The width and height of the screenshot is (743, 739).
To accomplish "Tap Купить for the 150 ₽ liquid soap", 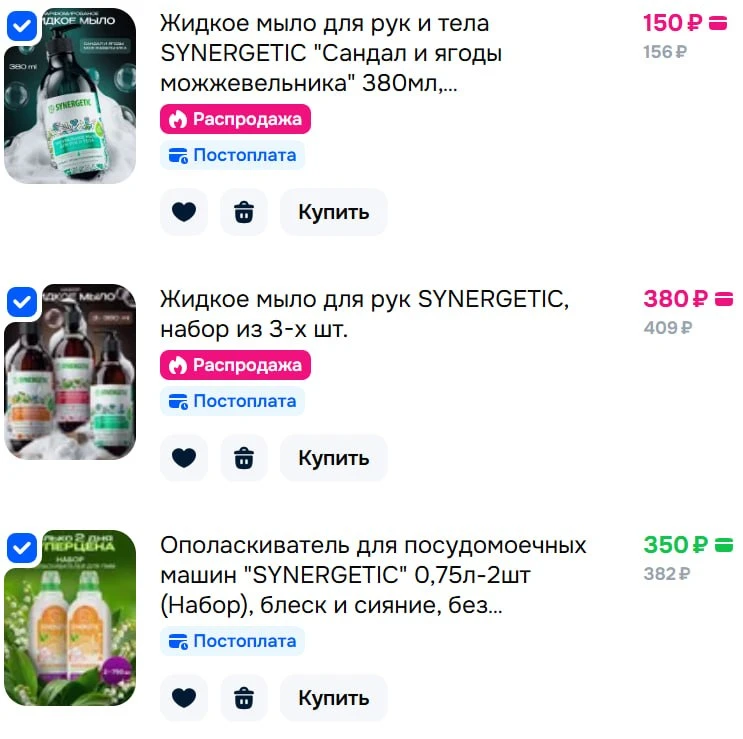I will point(334,212).
